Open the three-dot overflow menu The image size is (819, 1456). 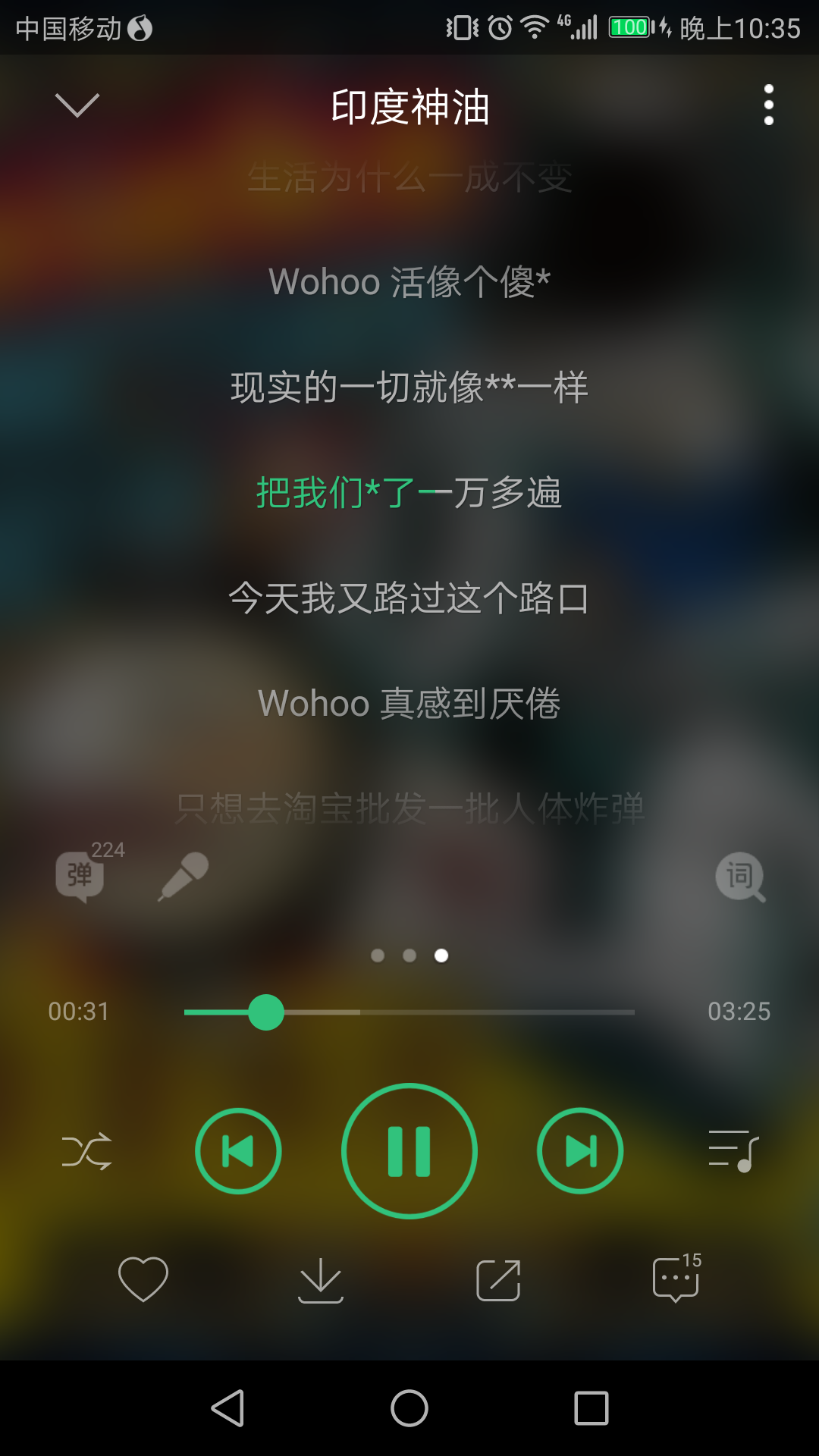[768, 105]
